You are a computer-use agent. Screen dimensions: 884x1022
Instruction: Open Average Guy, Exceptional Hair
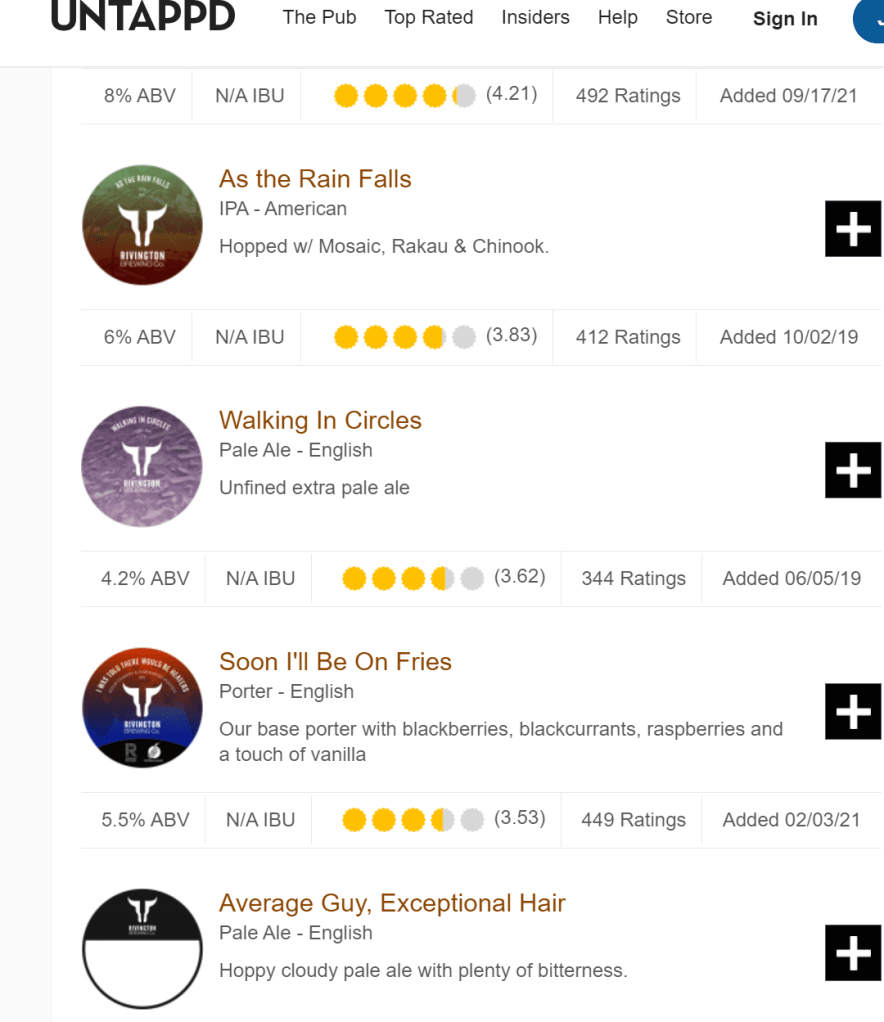[392, 903]
